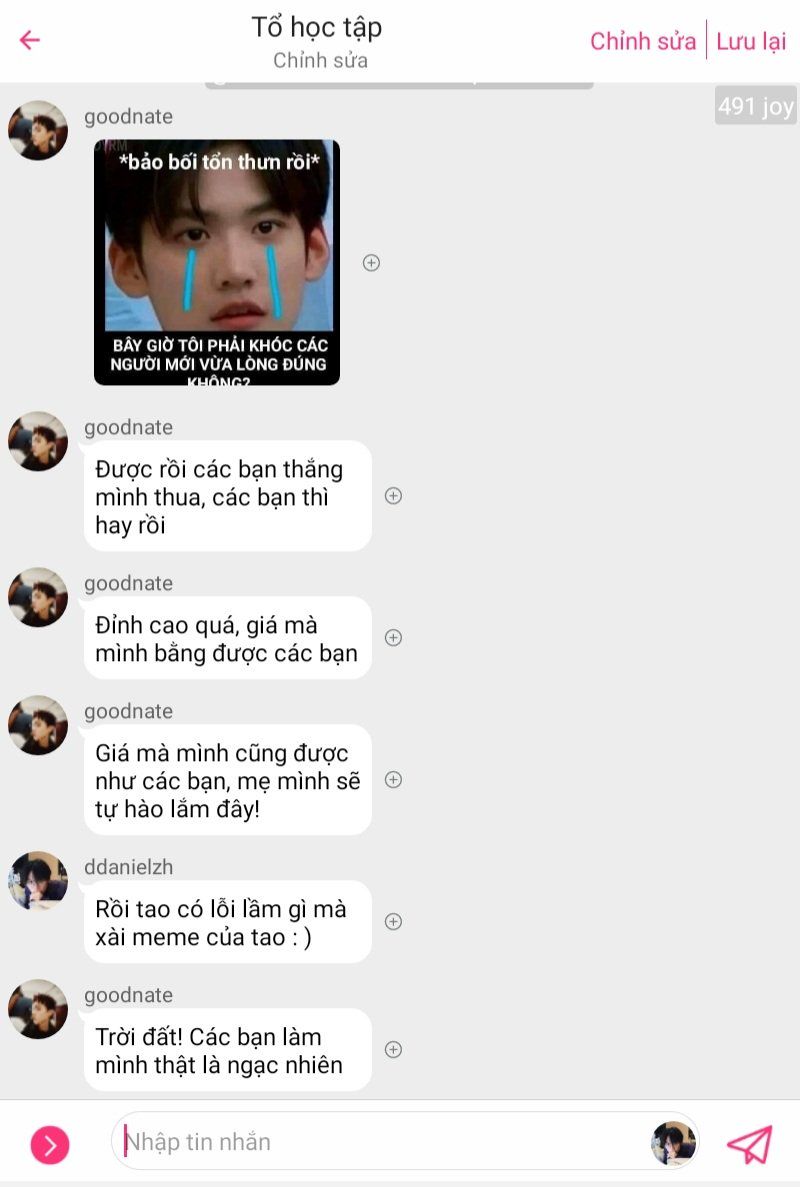The width and height of the screenshot is (800, 1187).
Task: Tap the plus icon beside "Đỉnh cao quá" message
Action: click(394, 638)
